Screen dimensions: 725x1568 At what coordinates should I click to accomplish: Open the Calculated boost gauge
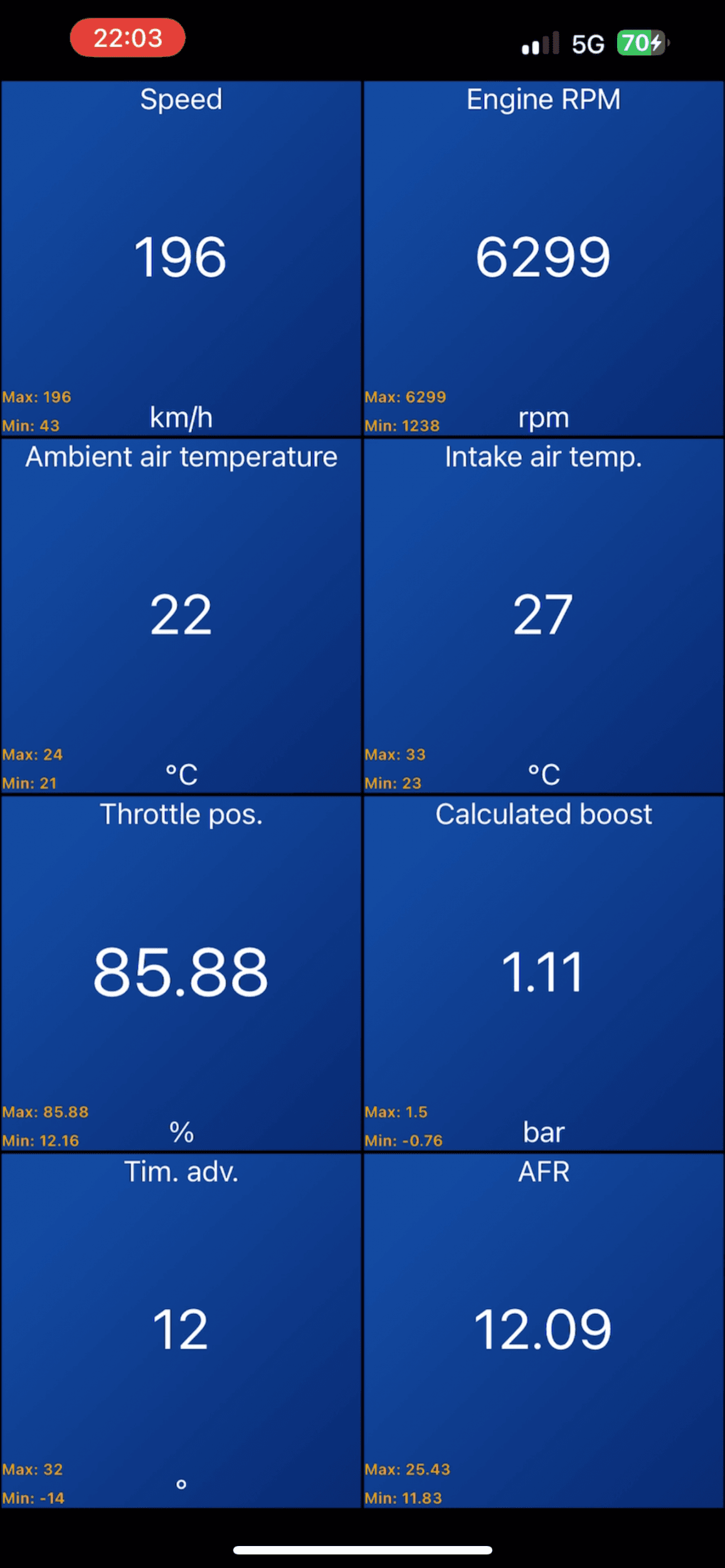click(x=544, y=973)
